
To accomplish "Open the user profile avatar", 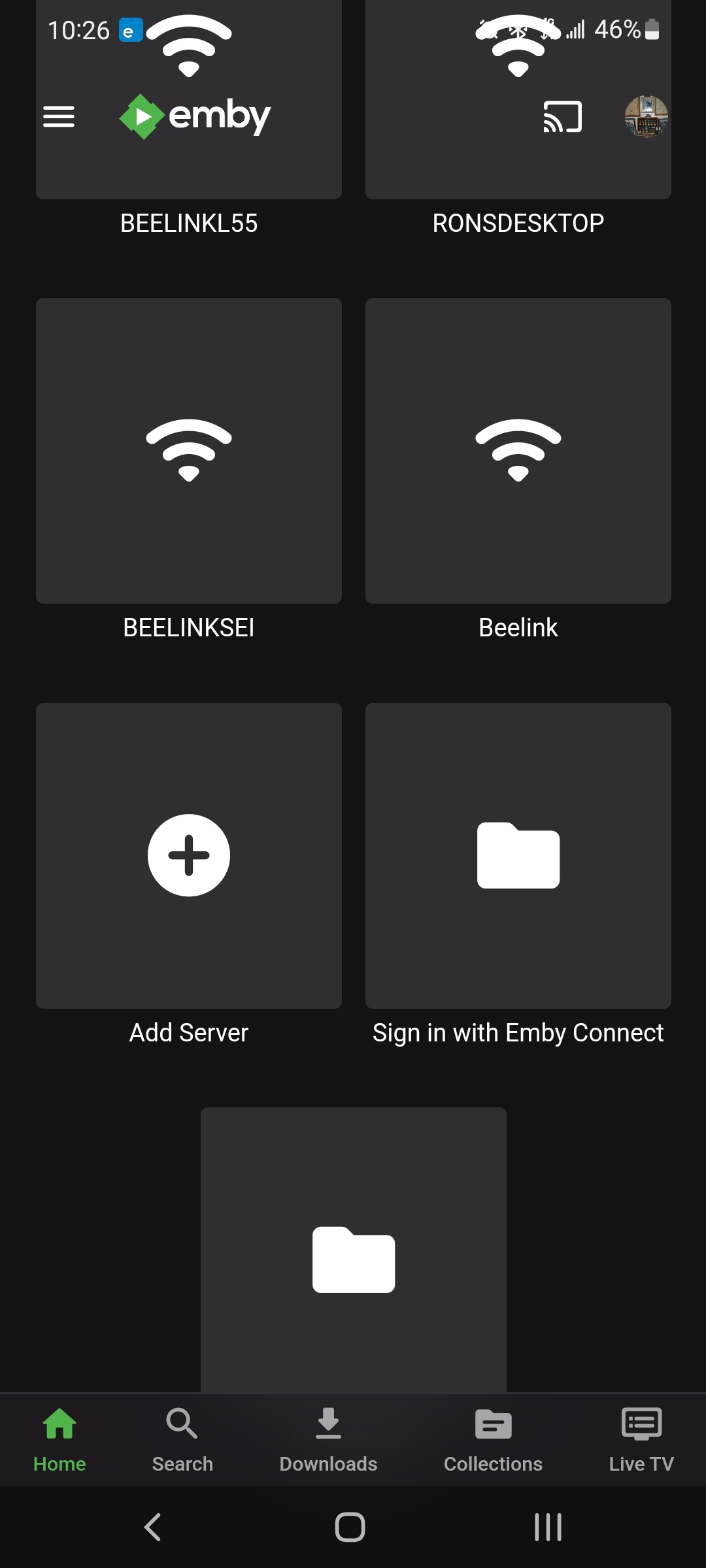I will (x=646, y=117).
